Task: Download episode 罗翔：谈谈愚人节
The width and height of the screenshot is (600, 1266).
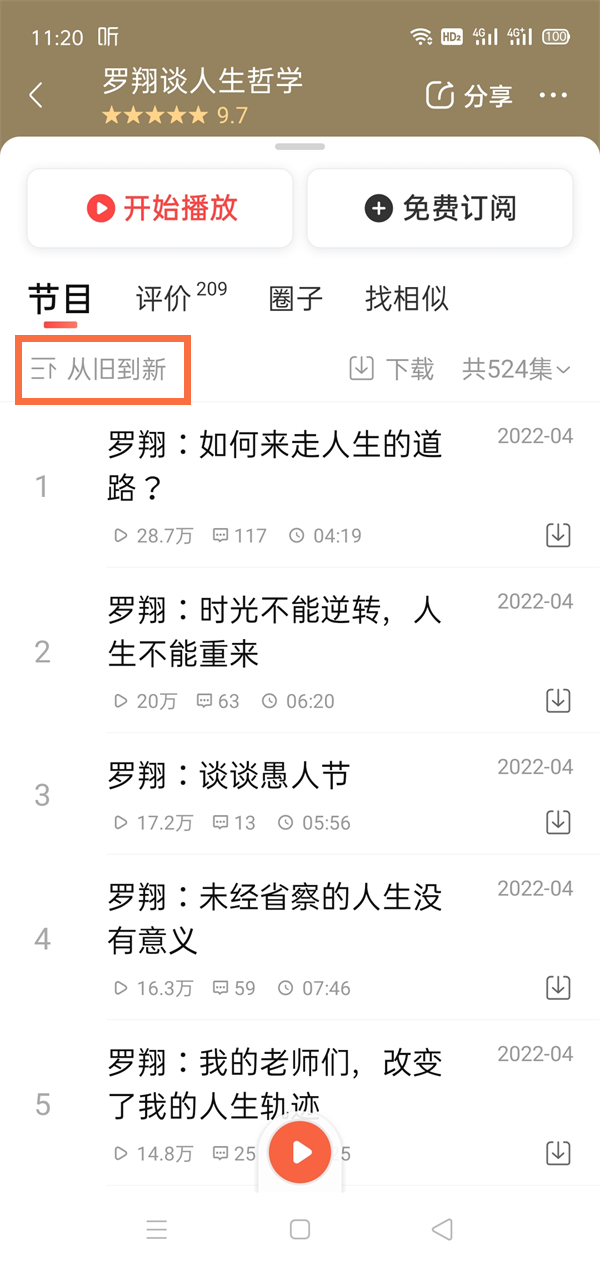Action: [x=558, y=822]
